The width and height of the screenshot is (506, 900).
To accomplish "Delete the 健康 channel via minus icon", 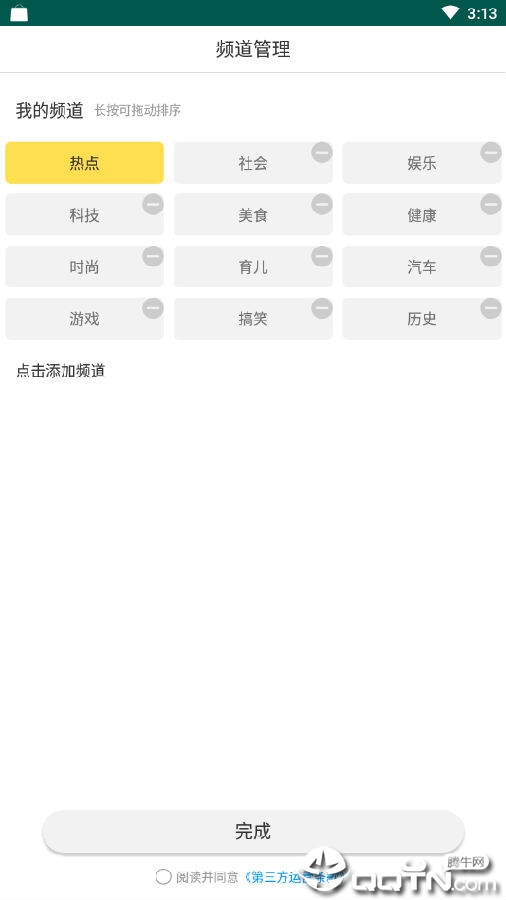I will coord(491,204).
